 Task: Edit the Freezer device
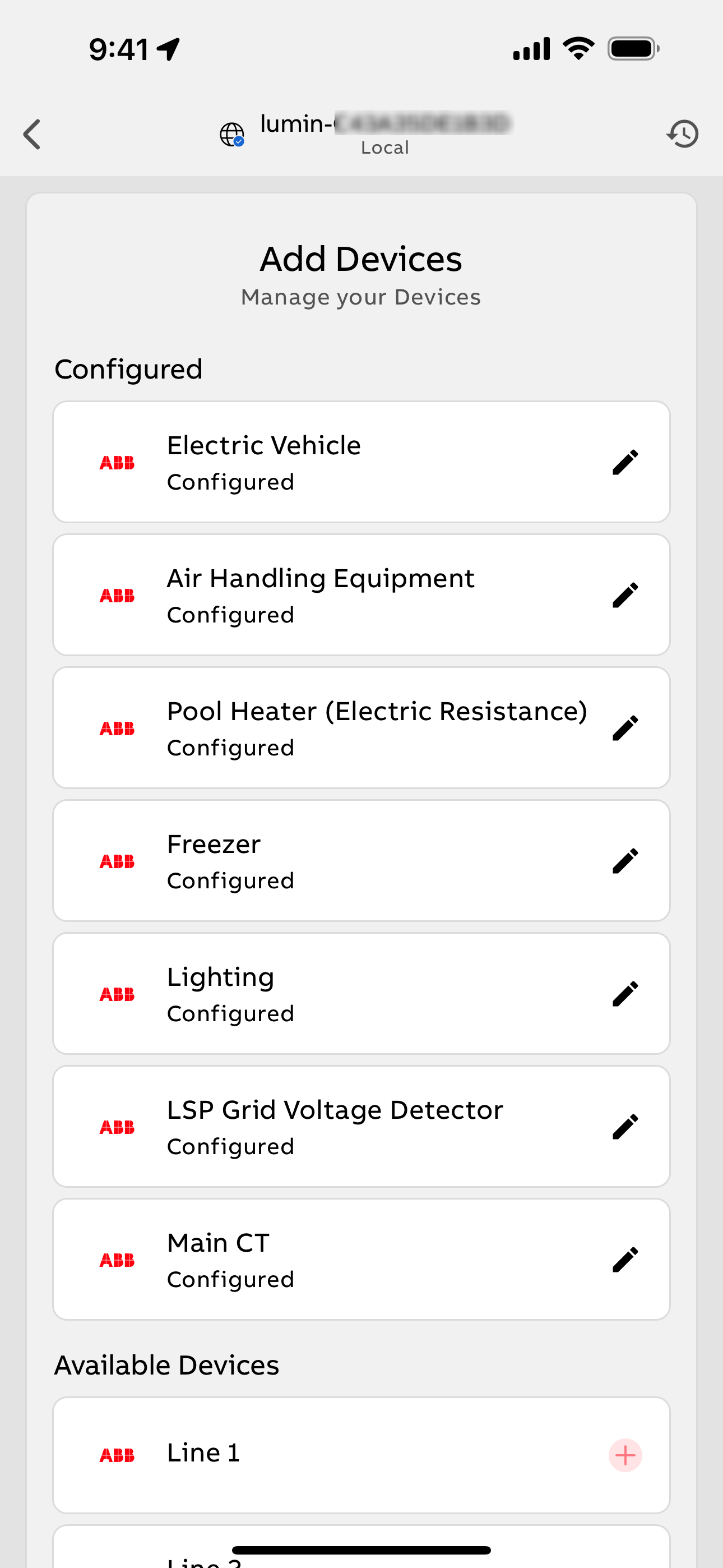click(x=625, y=861)
